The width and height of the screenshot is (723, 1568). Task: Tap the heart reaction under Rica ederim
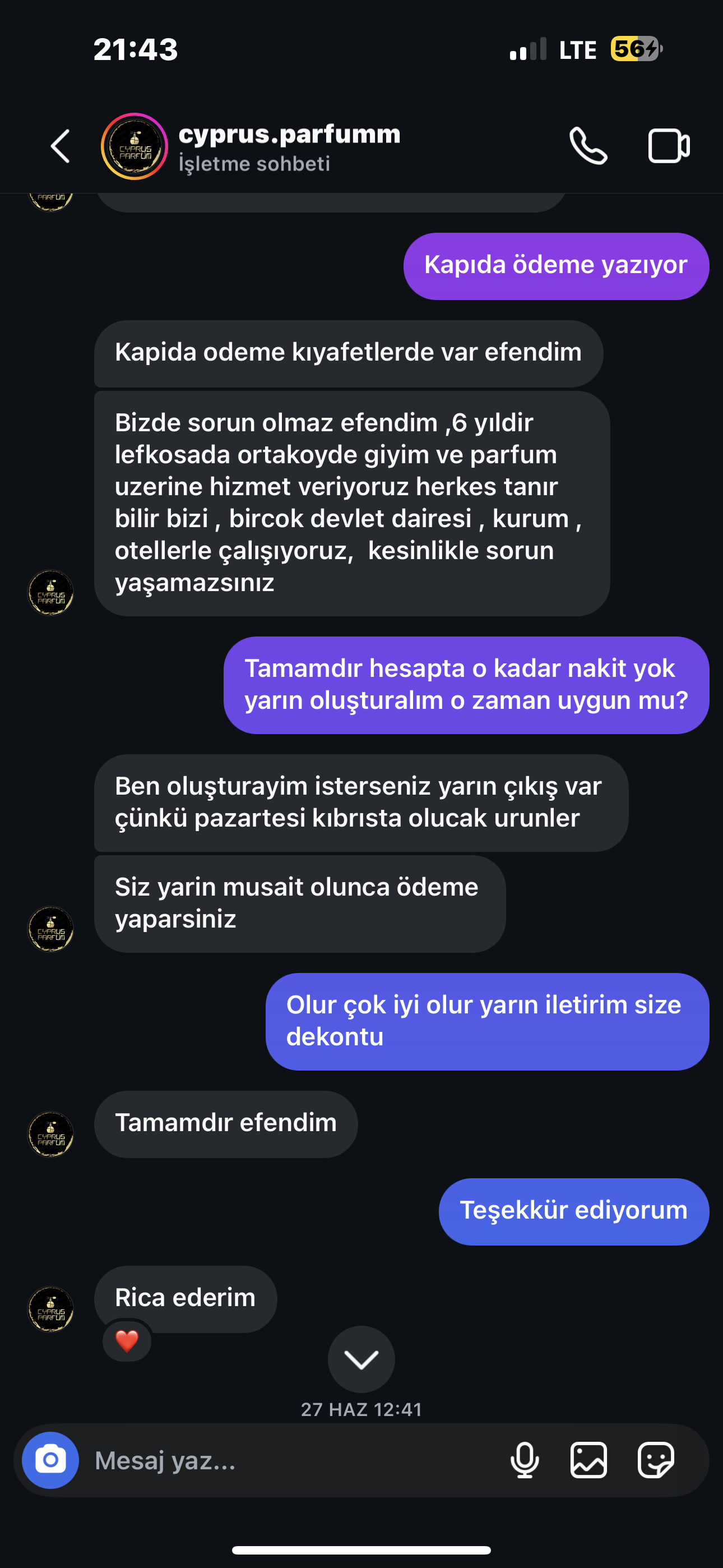point(127,1341)
